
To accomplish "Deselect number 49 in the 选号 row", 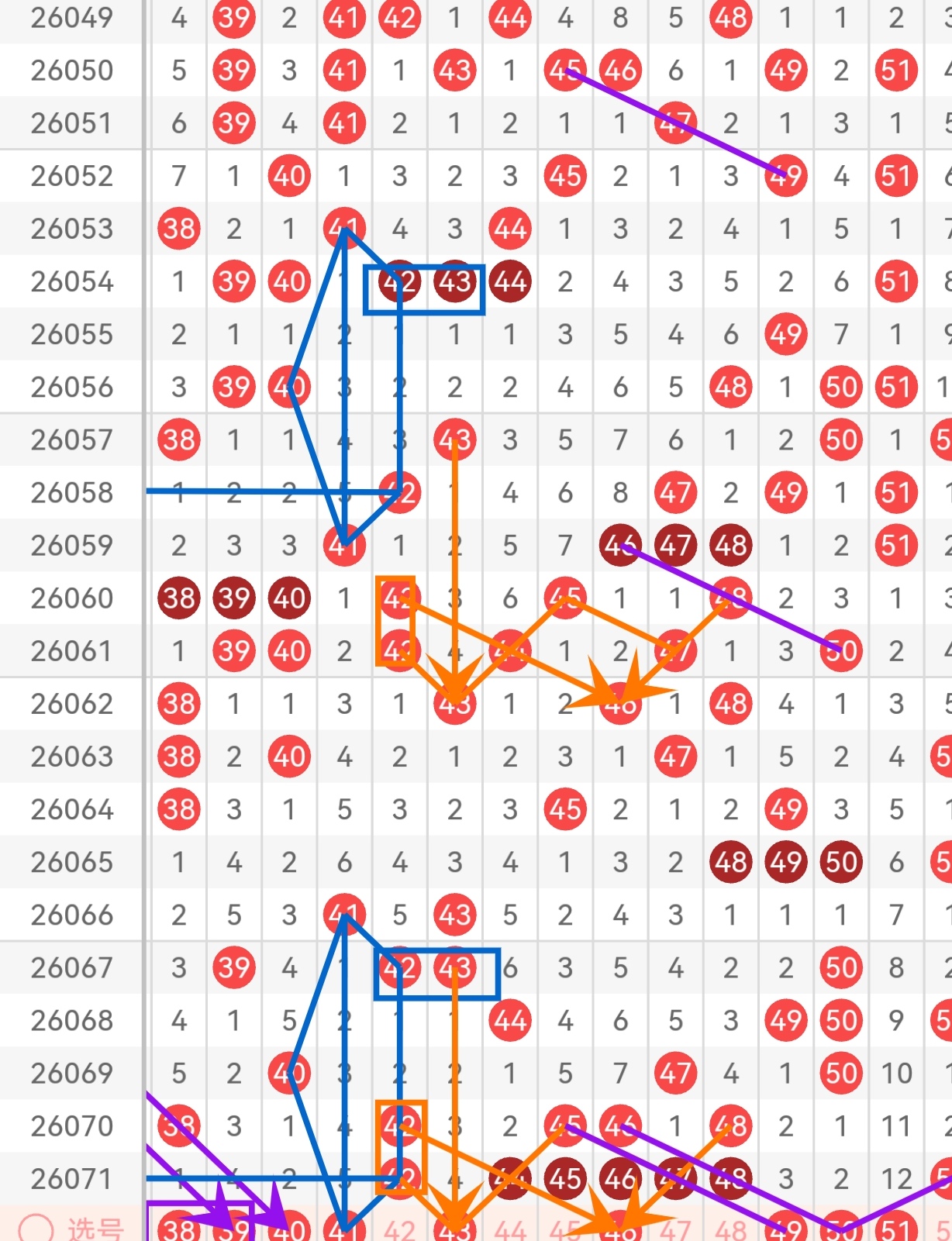I will pyautogui.click(x=785, y=1229).
